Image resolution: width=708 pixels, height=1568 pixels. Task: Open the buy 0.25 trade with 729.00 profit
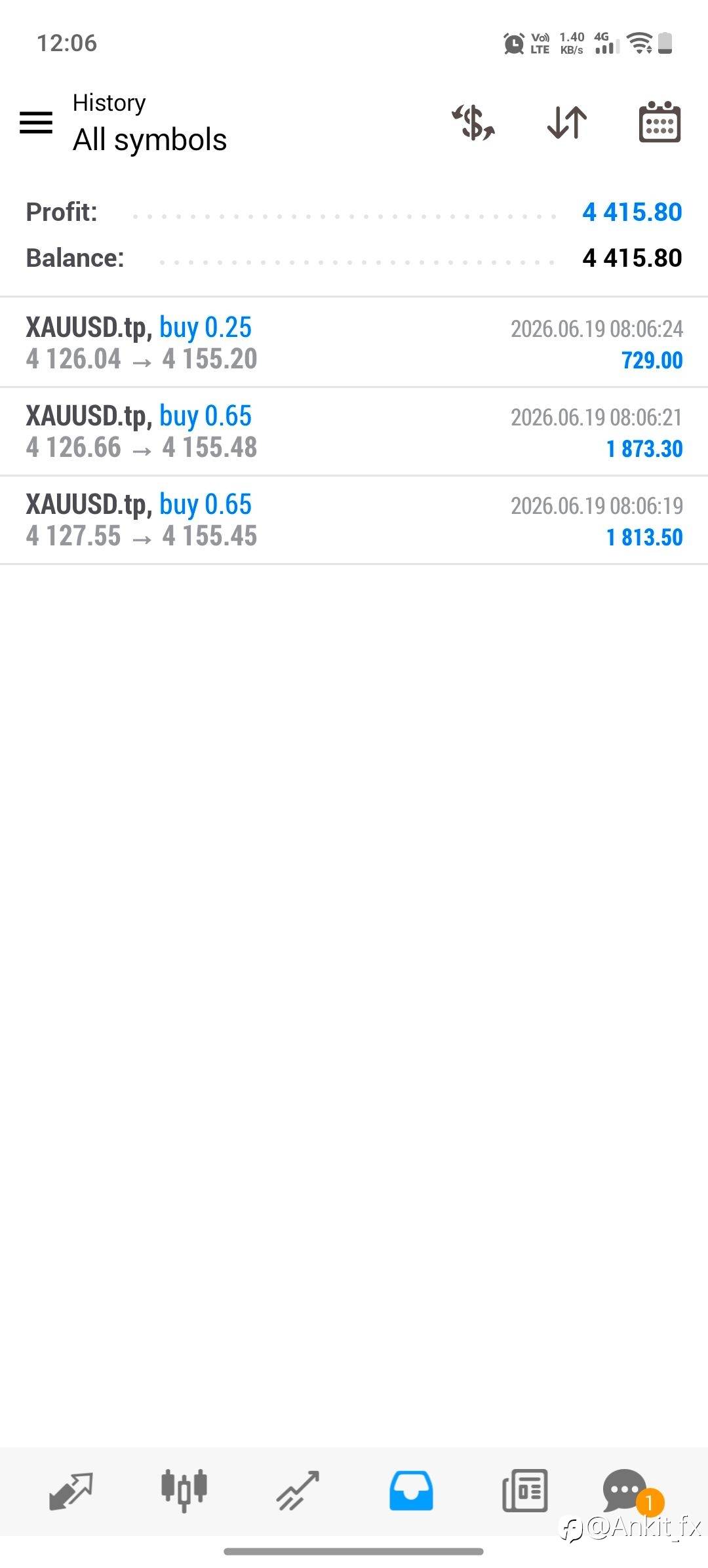coord(354,343)
